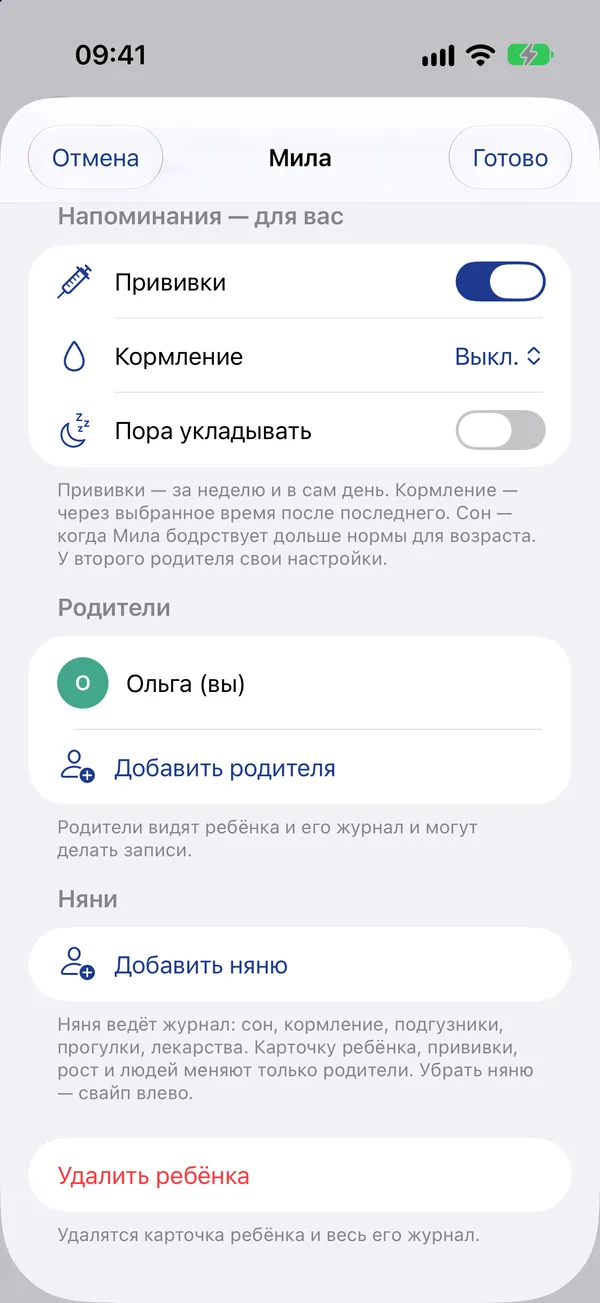Tap Добавить родителя
Image resolution: width=600 pixels, height=1303 pixels.
[300, 768]
